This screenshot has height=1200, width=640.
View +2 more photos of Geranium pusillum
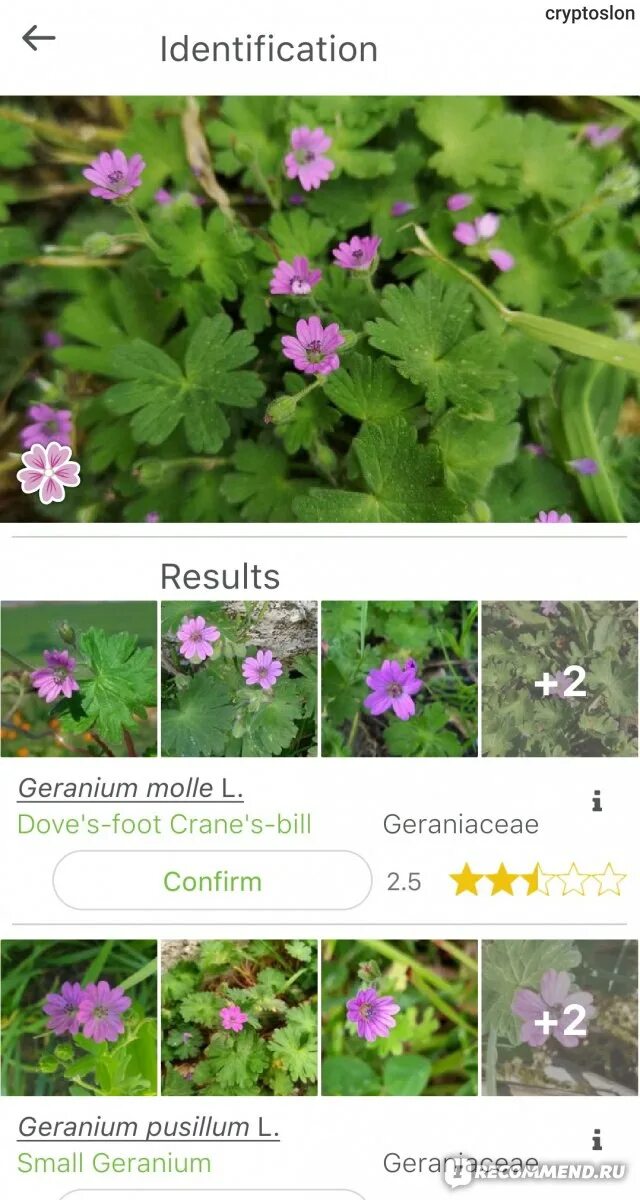tap(560, 1017)
